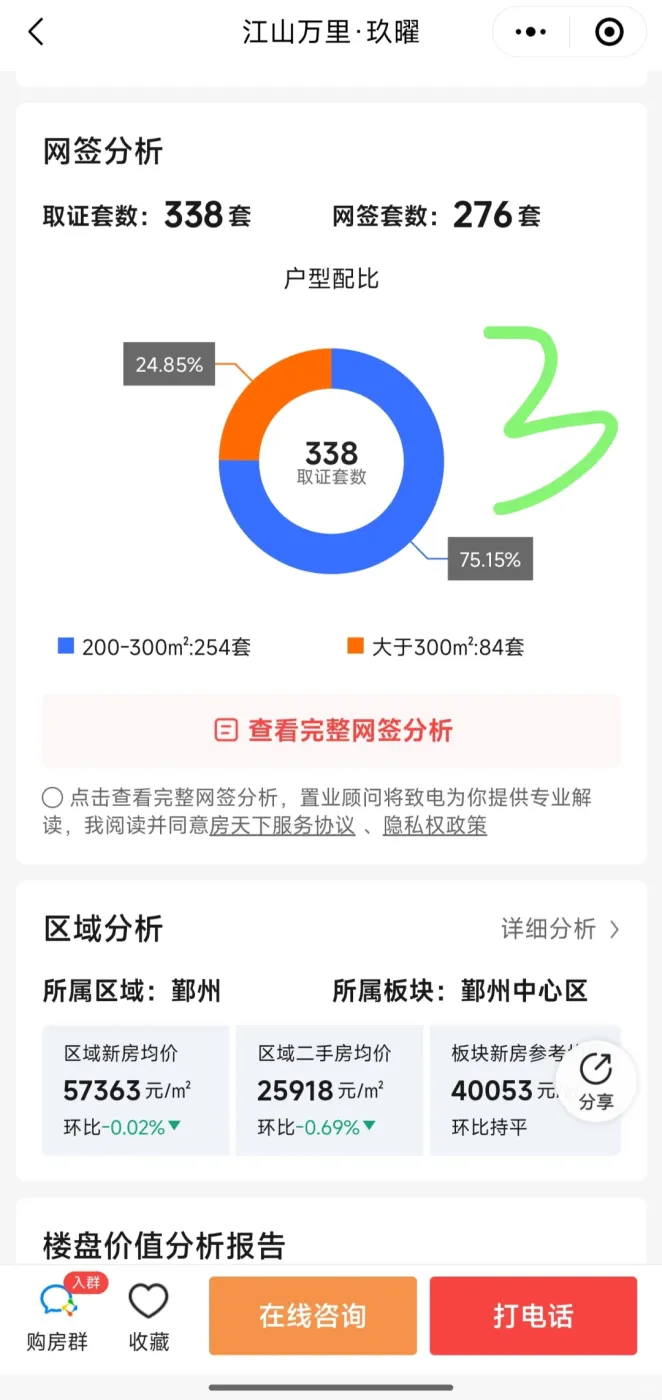This screenshot has width=662, height=1400.
Task: Join the 购房群 group
Action: 57,1315
